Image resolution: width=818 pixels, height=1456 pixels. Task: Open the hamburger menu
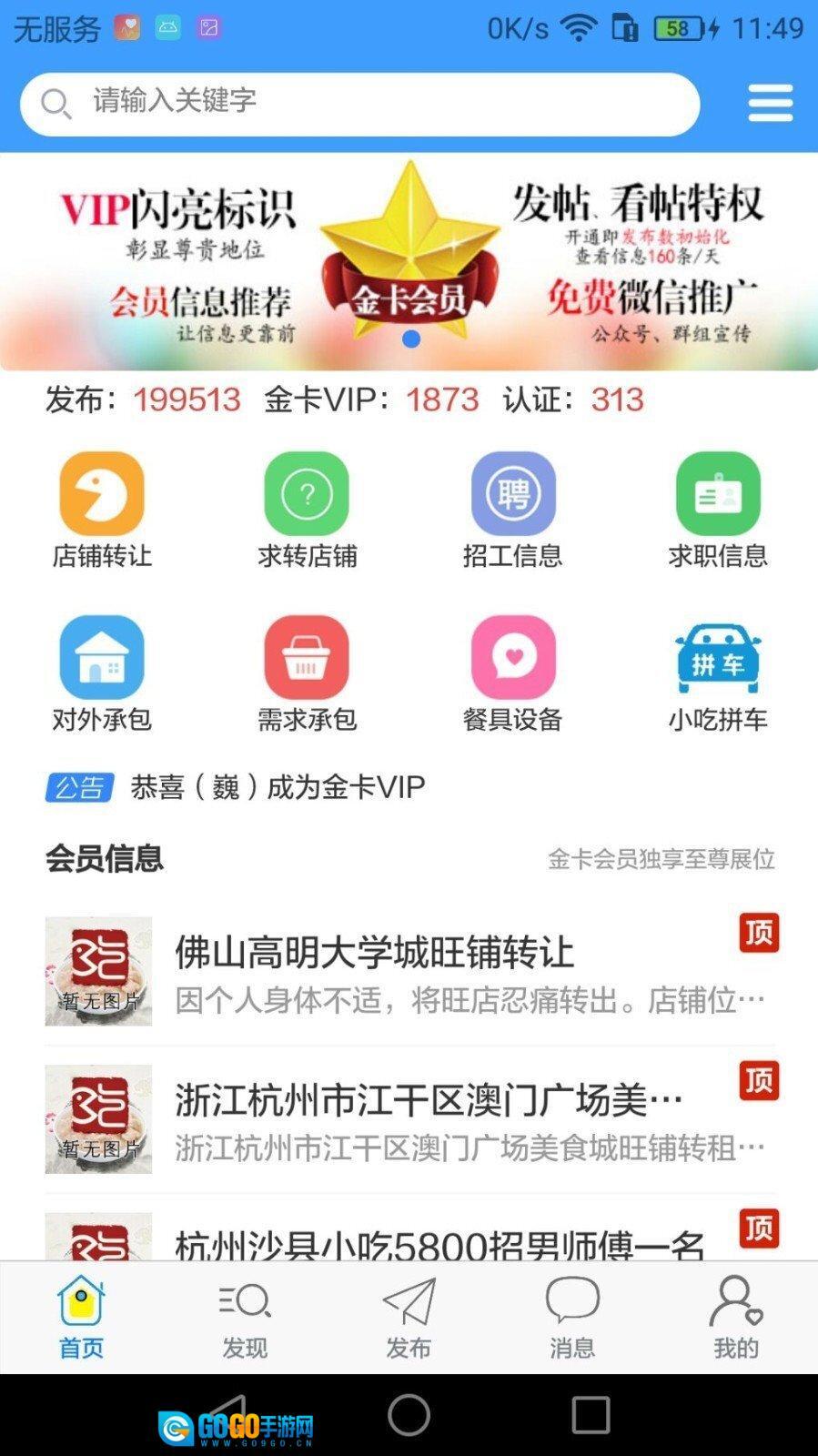point(770,103)
